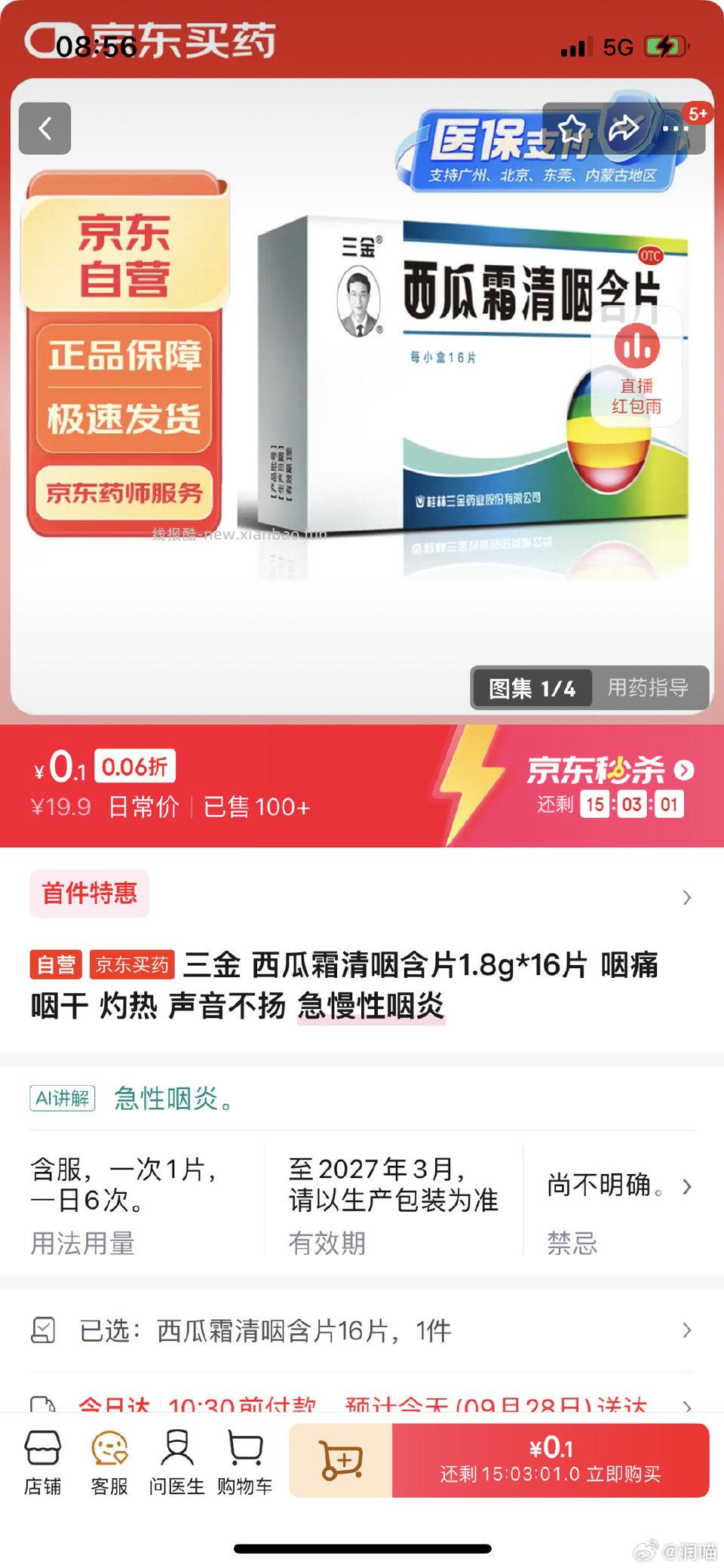Switch to the 用药指导 tab
724x1568 pixels.
[649, 687]
